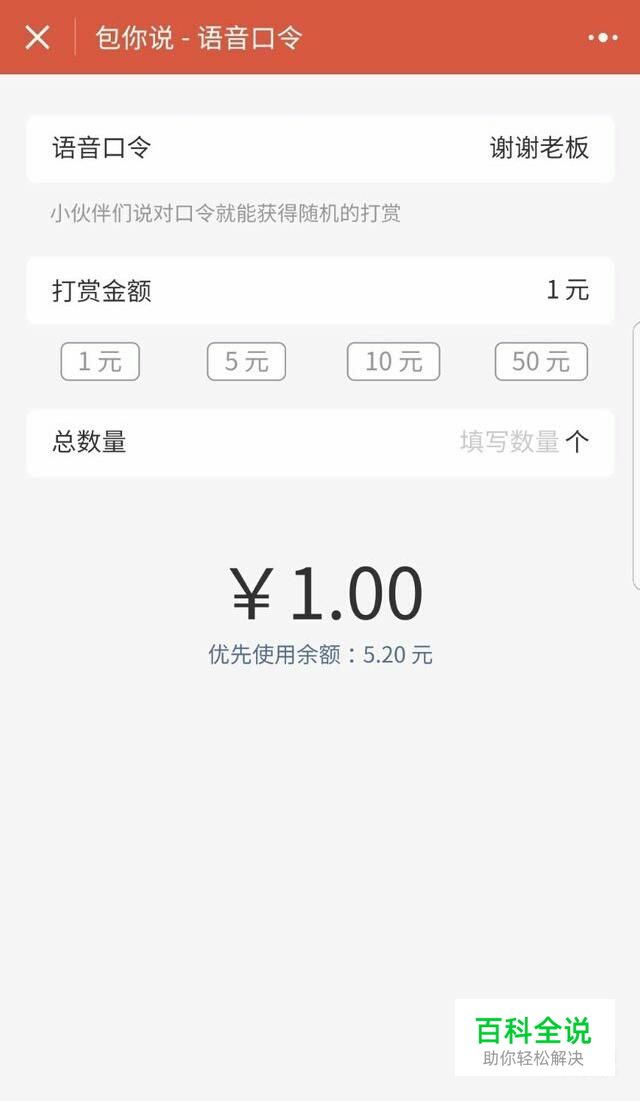
Task: Select the 1 元 amount chip
Action: click(100, 362)
